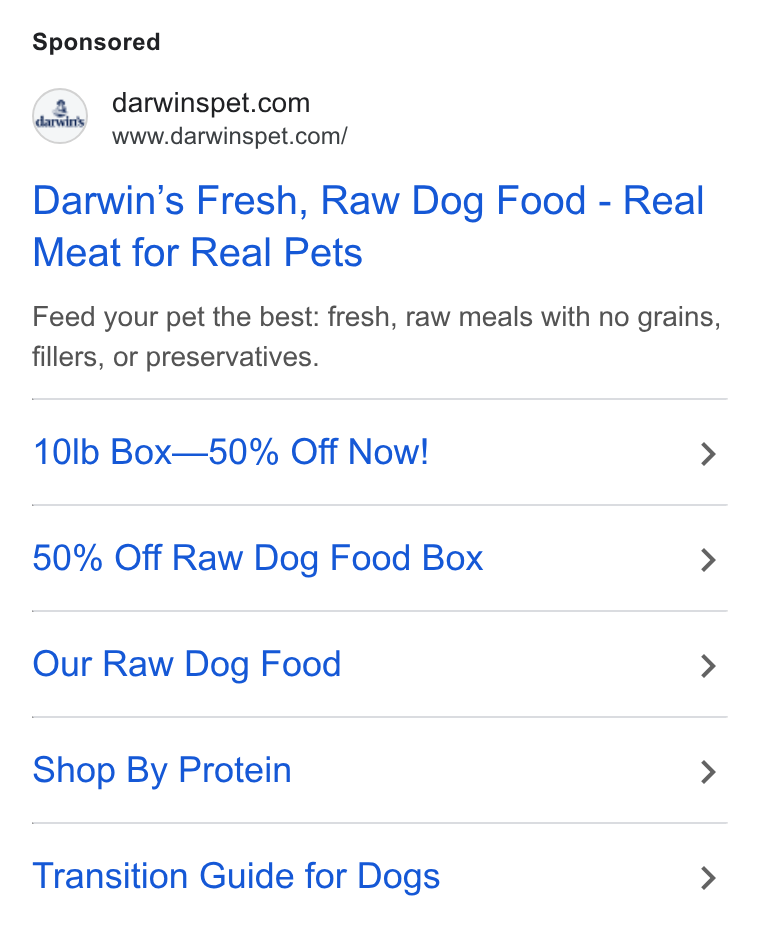
Task: View Transition Guide for Dogs
Action: (x=379, y=877)
